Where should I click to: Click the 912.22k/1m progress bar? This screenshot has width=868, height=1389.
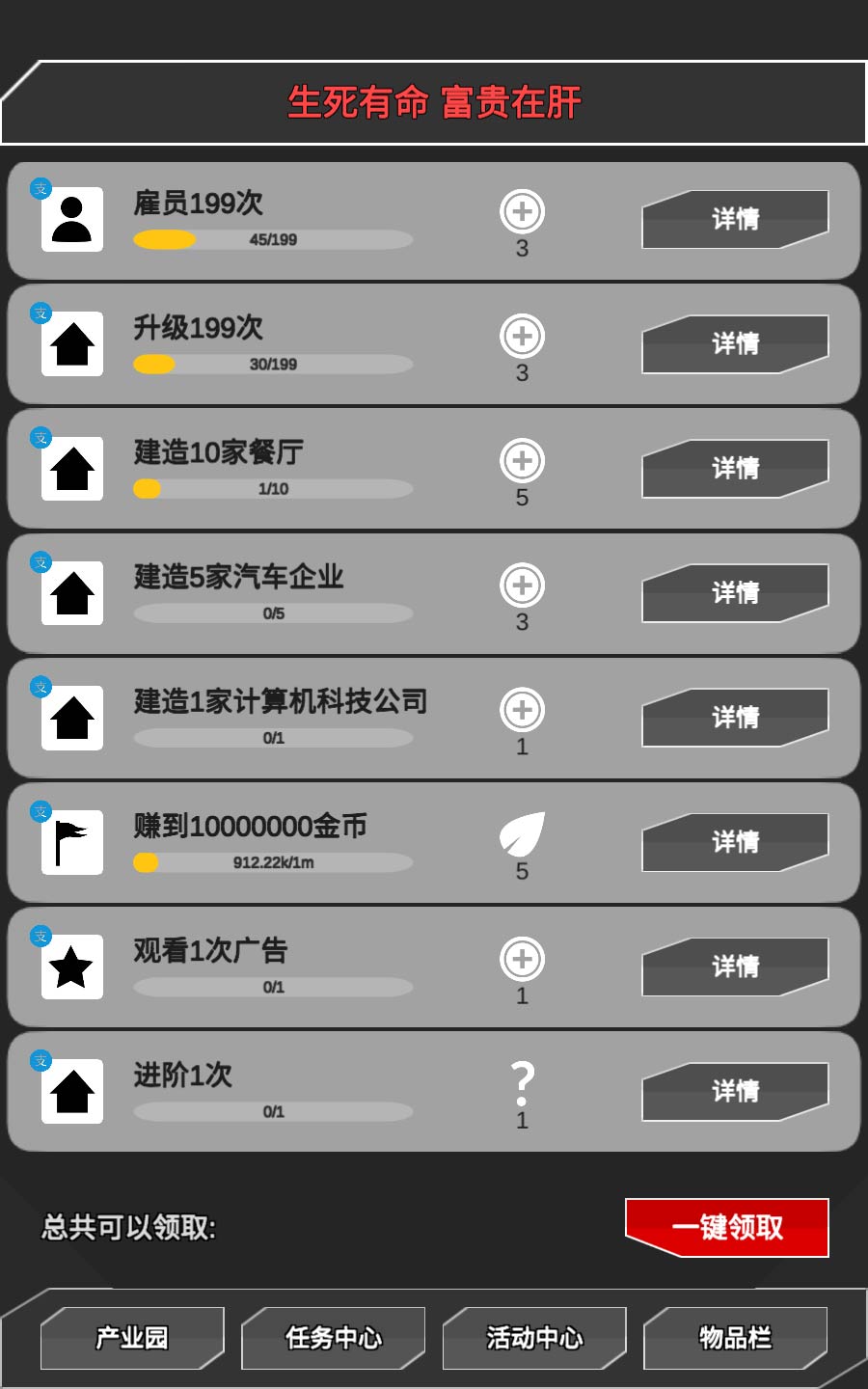(273, 862)
